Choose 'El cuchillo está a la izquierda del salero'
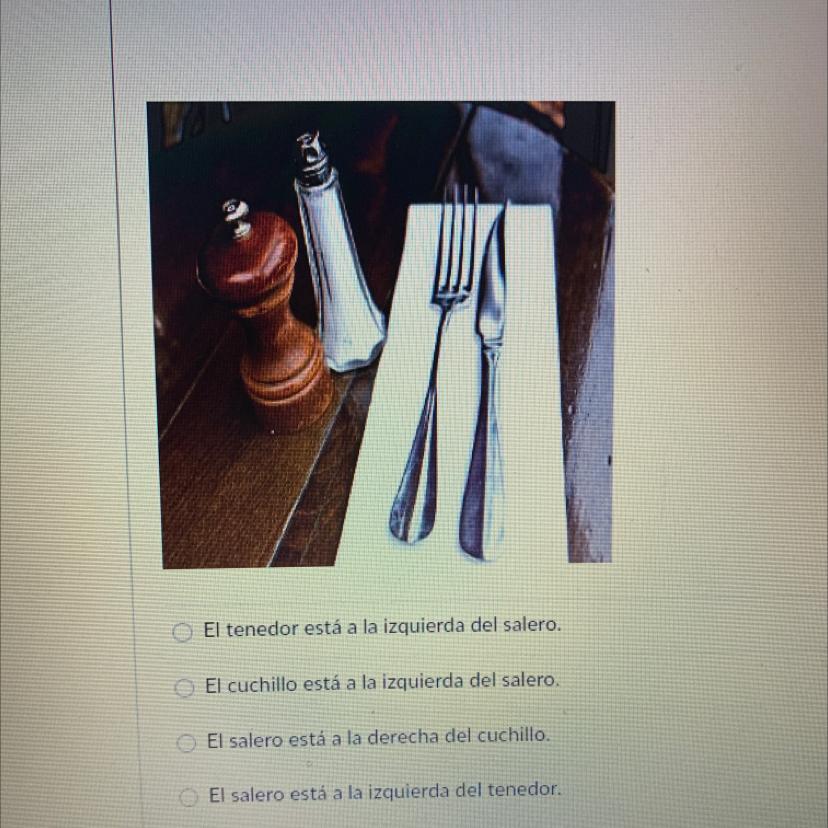Screen dimensions: 828x828 (184, 687)
